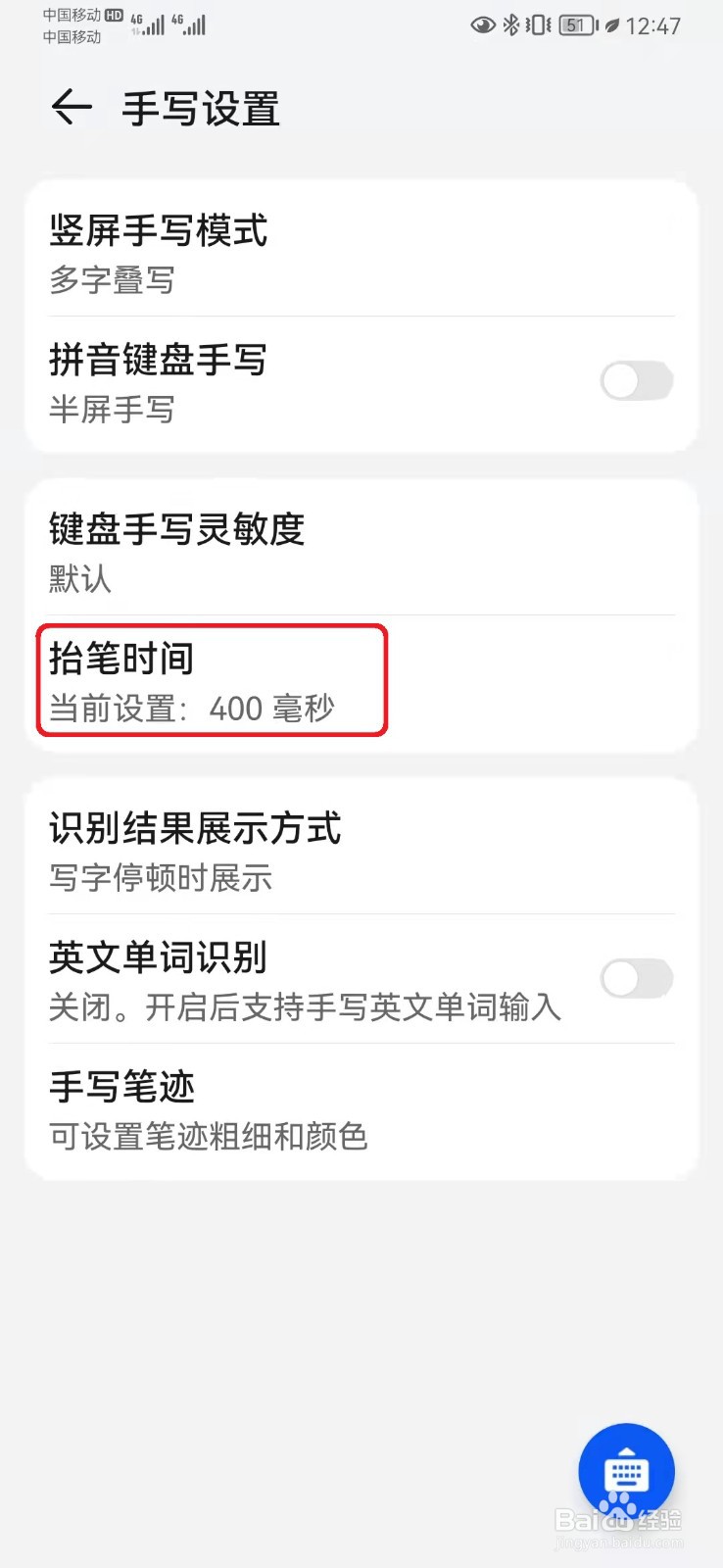Adjust pen lift time slider setting
Image resolution: width=723 pixels, height=1568 pixels.
tap(211, 681)
